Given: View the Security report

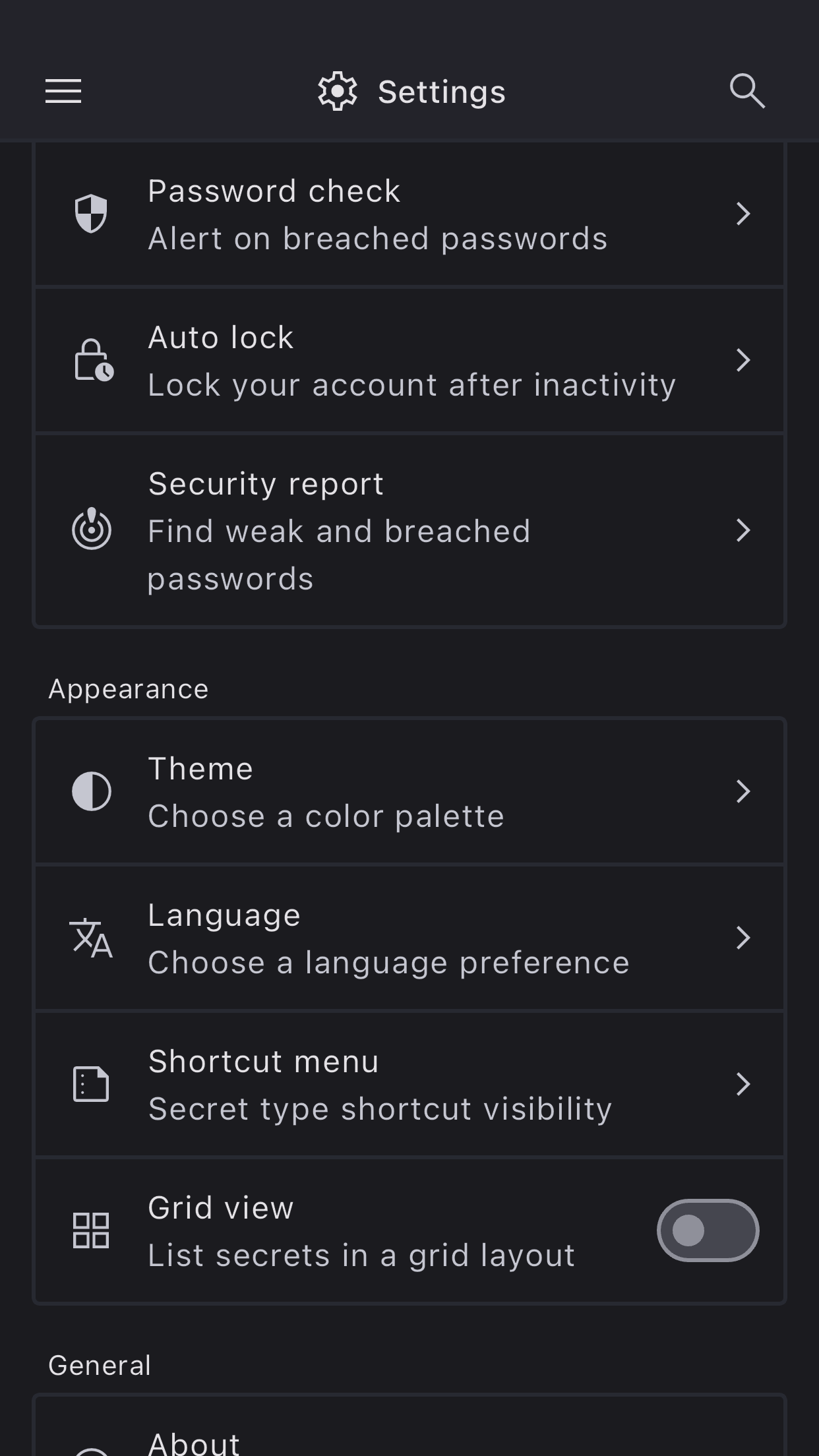Looking at the screenshot, I should coord(409,531).
